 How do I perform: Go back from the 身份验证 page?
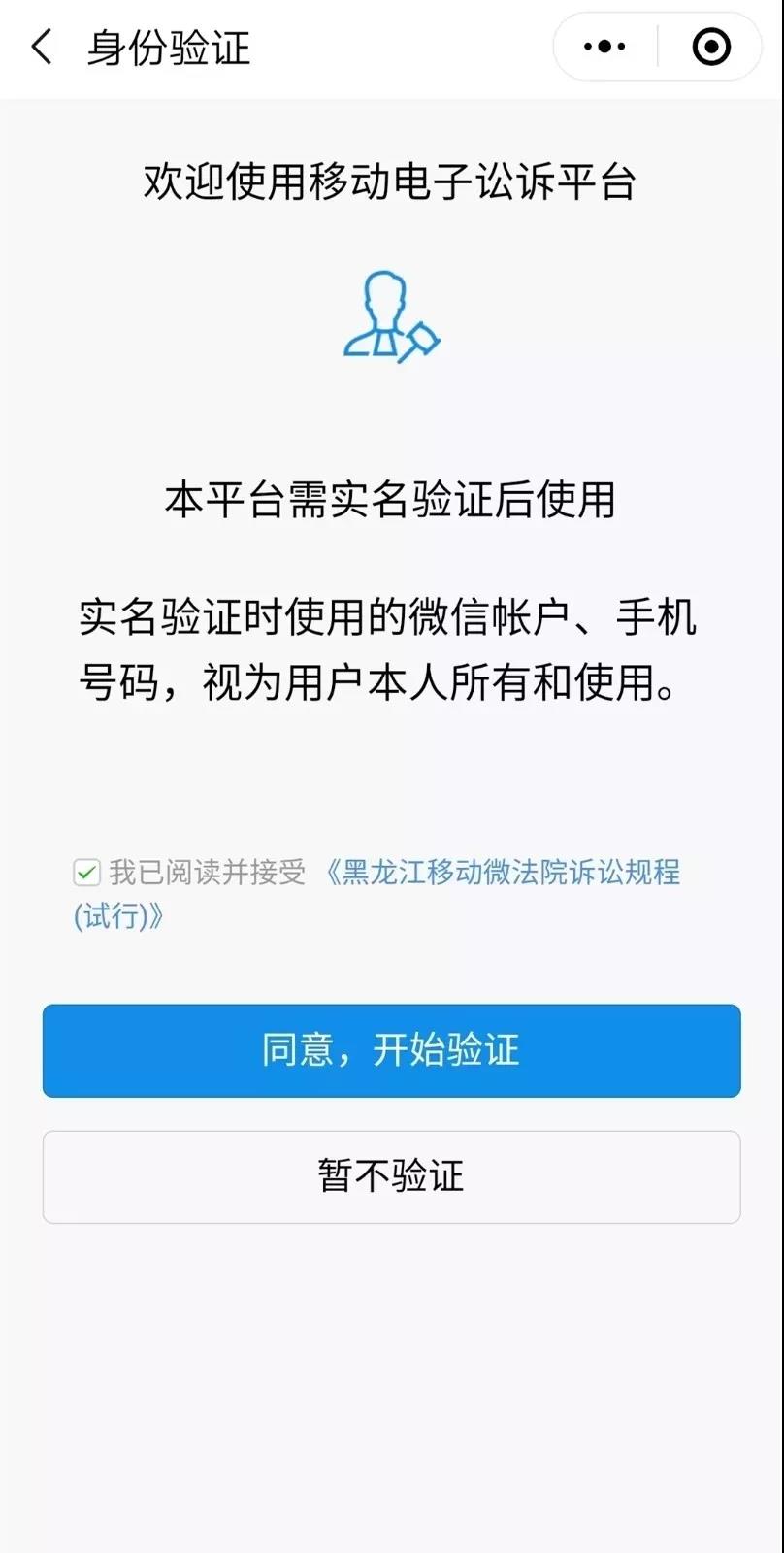point(43,47)
